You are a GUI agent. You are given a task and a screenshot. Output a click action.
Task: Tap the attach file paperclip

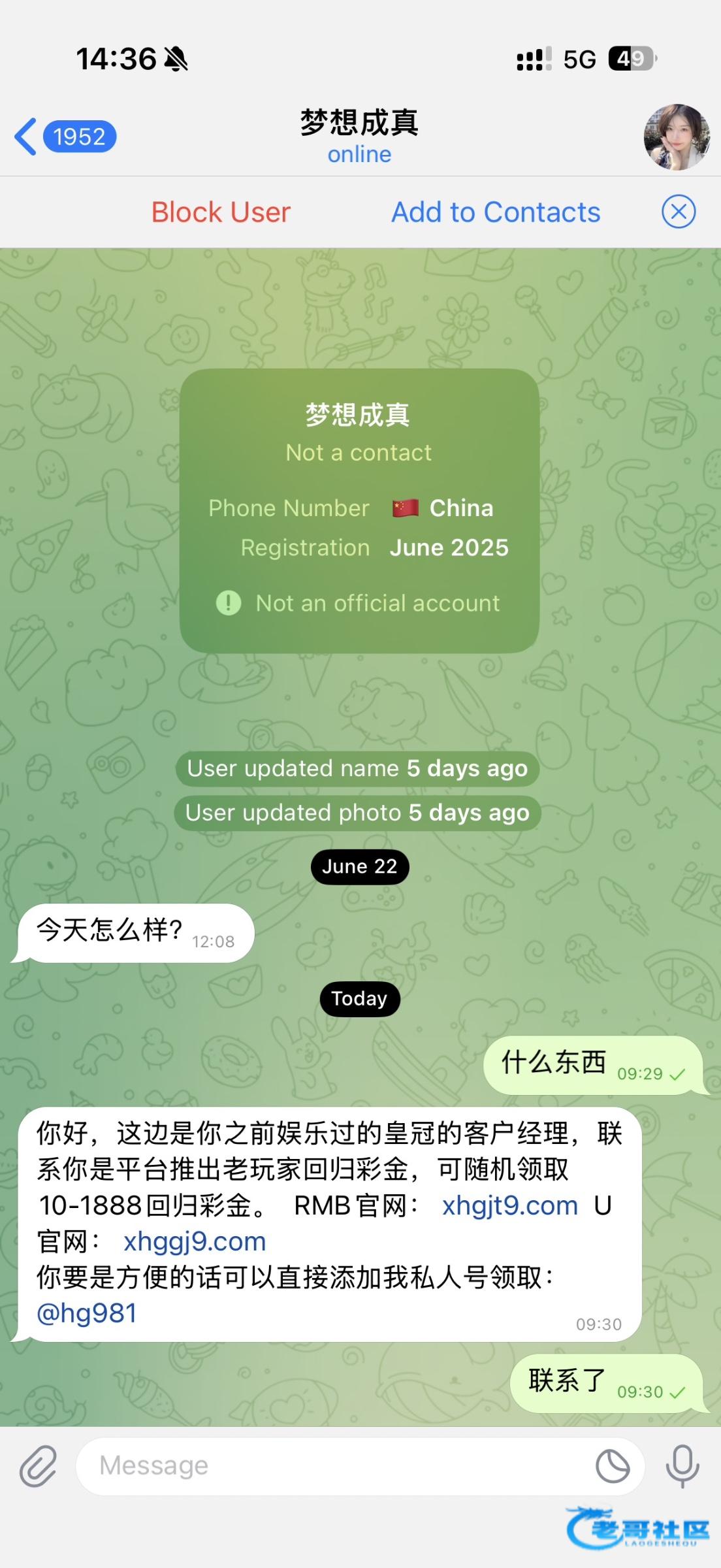coord(38,1466)
